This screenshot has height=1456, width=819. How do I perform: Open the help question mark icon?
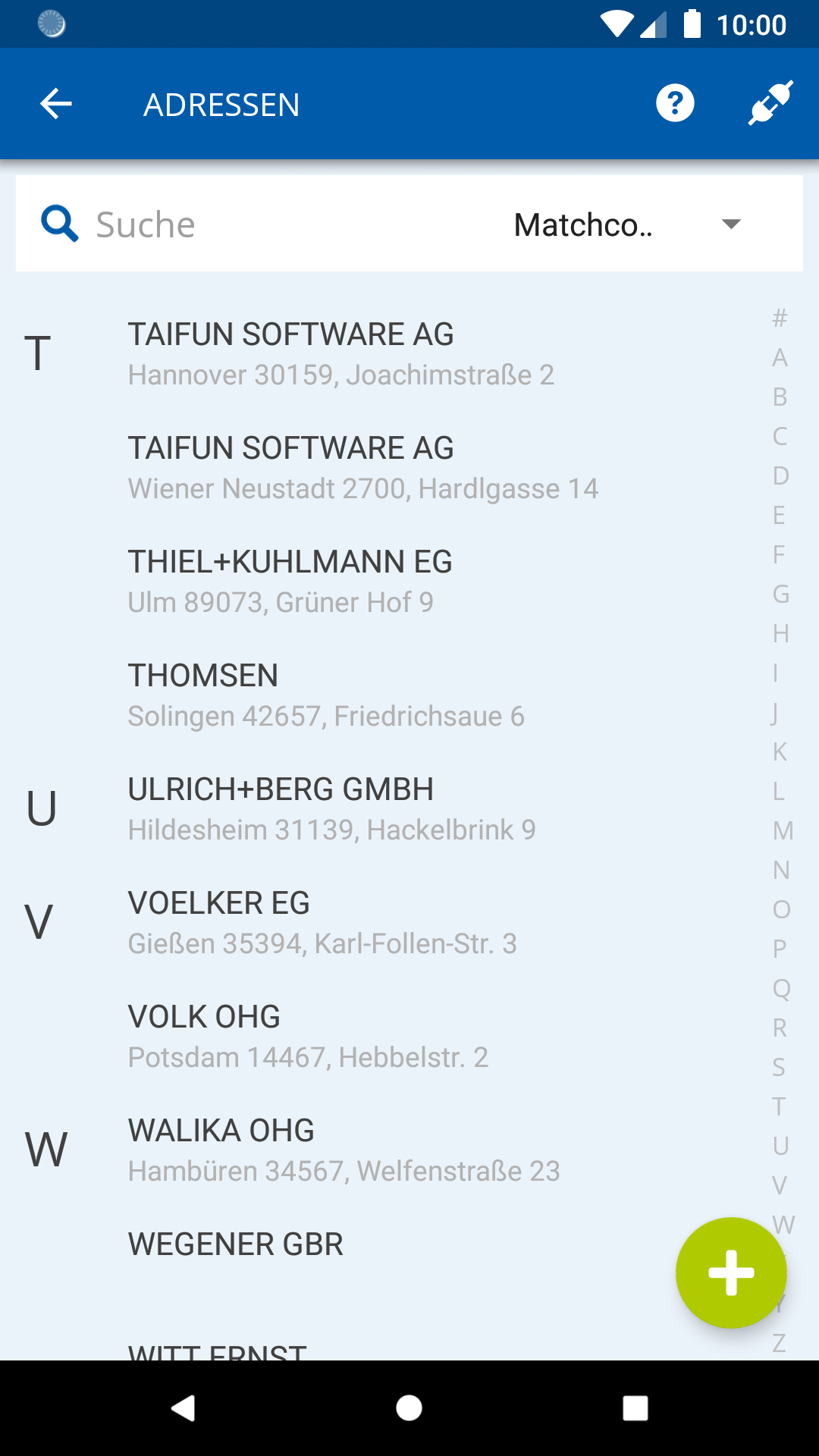click(x=675, y=103)
